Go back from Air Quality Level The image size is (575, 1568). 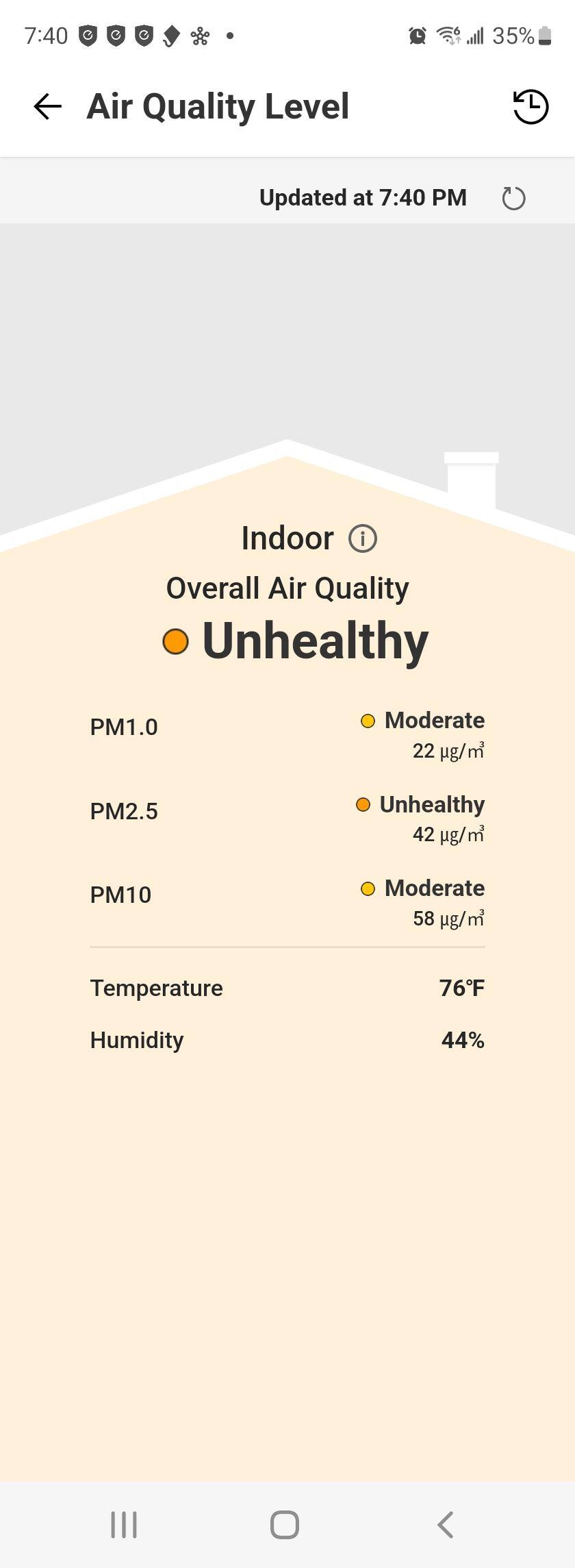coord(48,107)
